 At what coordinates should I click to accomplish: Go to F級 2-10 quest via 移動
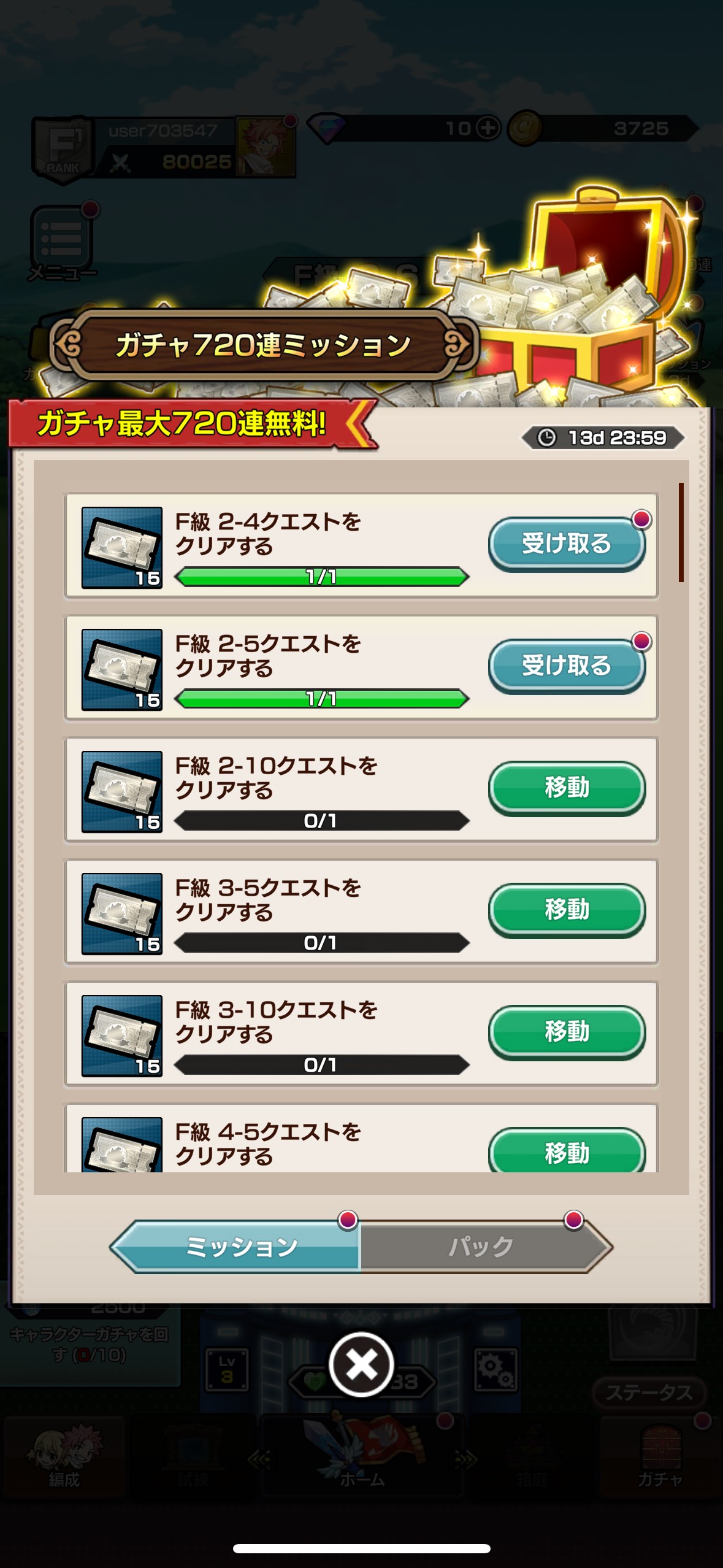tap(567, 788)
